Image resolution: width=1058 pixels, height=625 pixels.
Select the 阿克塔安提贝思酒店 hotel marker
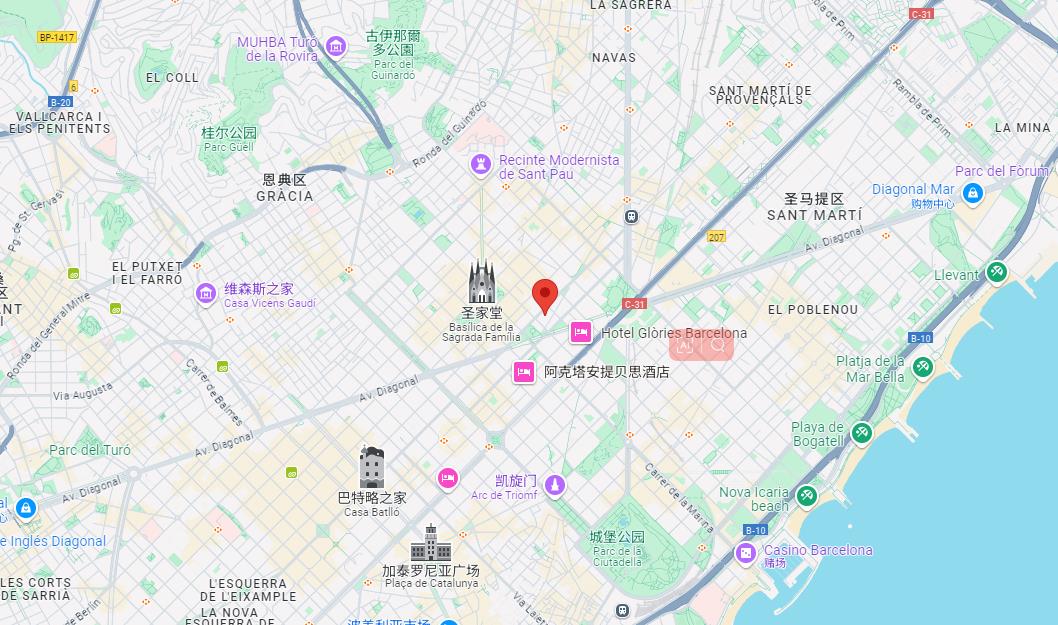(524, 372)
